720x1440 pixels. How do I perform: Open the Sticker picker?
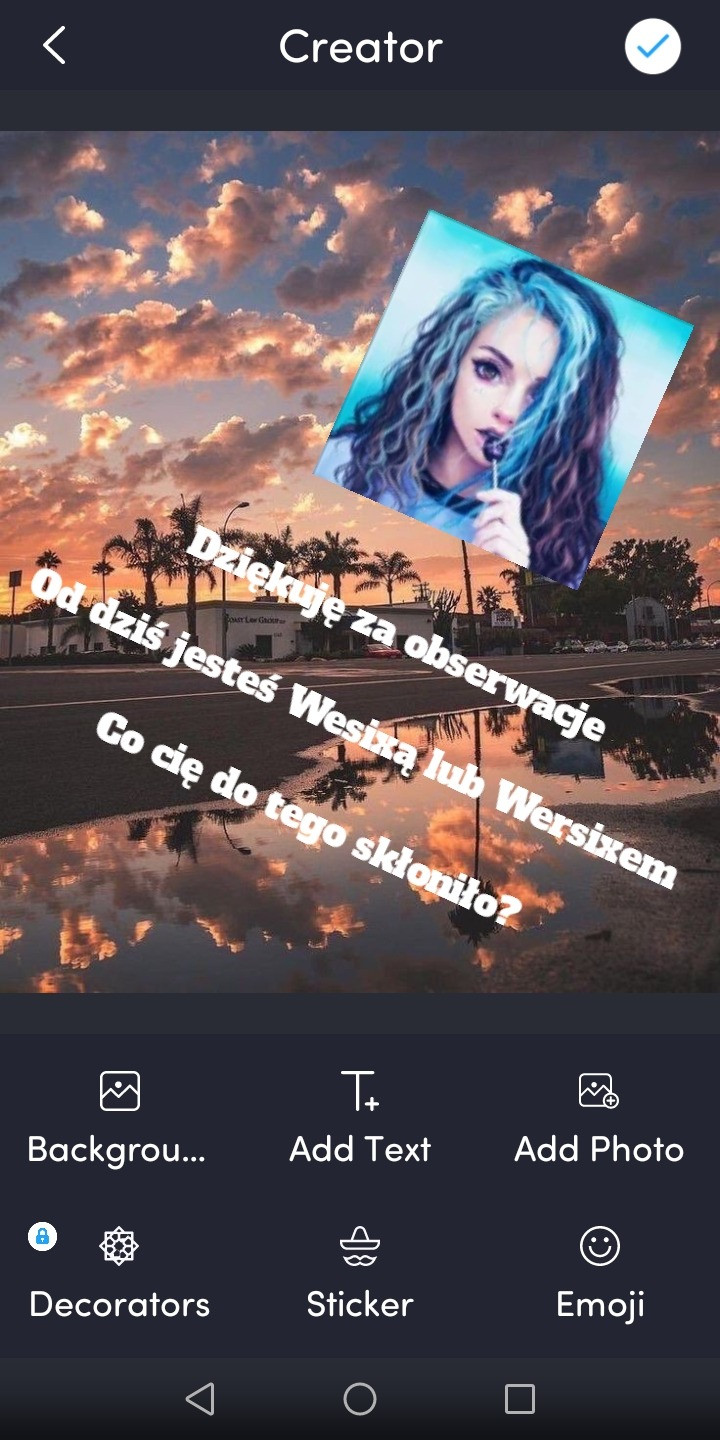(360, 1274)
